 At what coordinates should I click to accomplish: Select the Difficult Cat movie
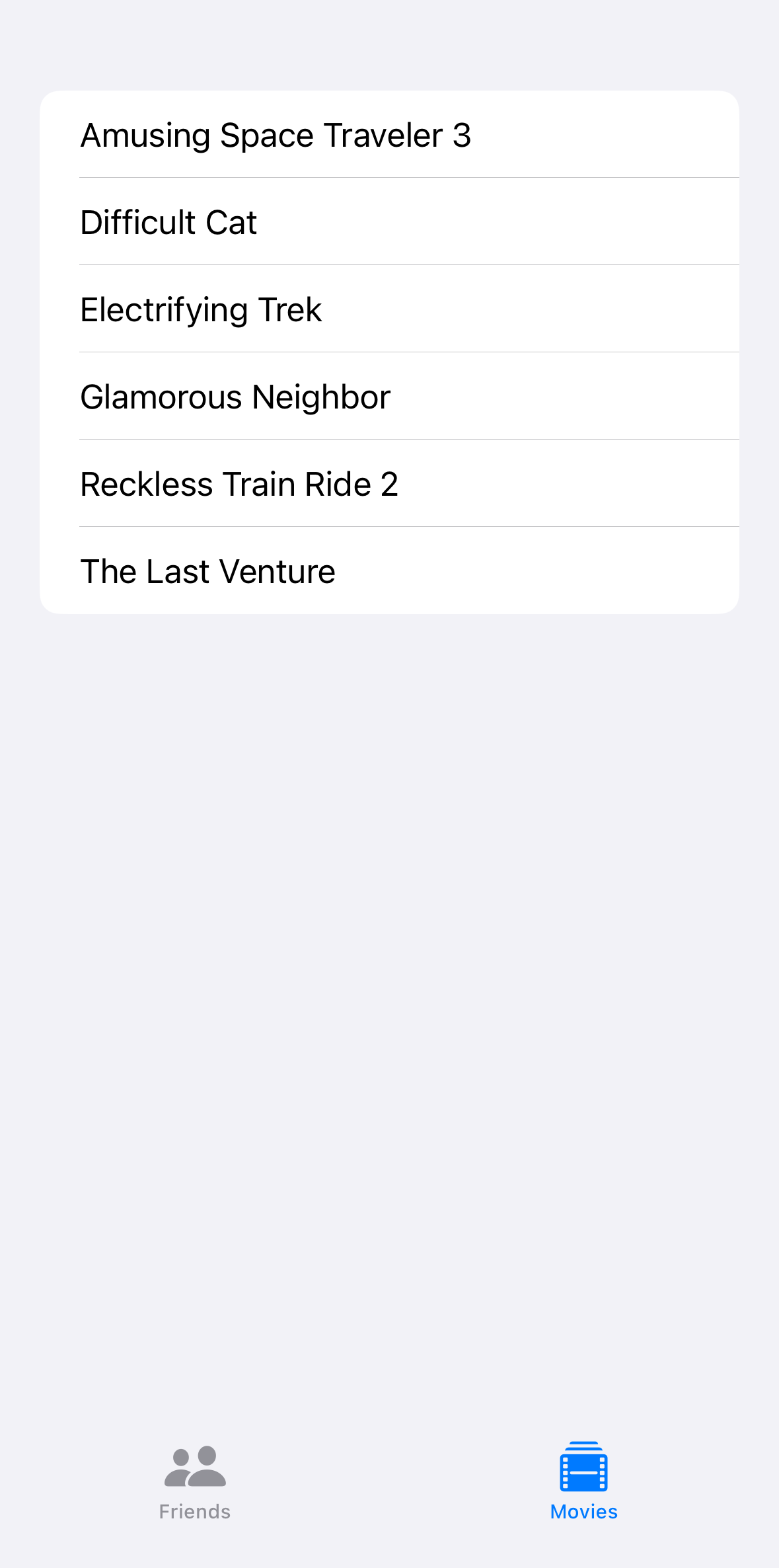point(390,221)
